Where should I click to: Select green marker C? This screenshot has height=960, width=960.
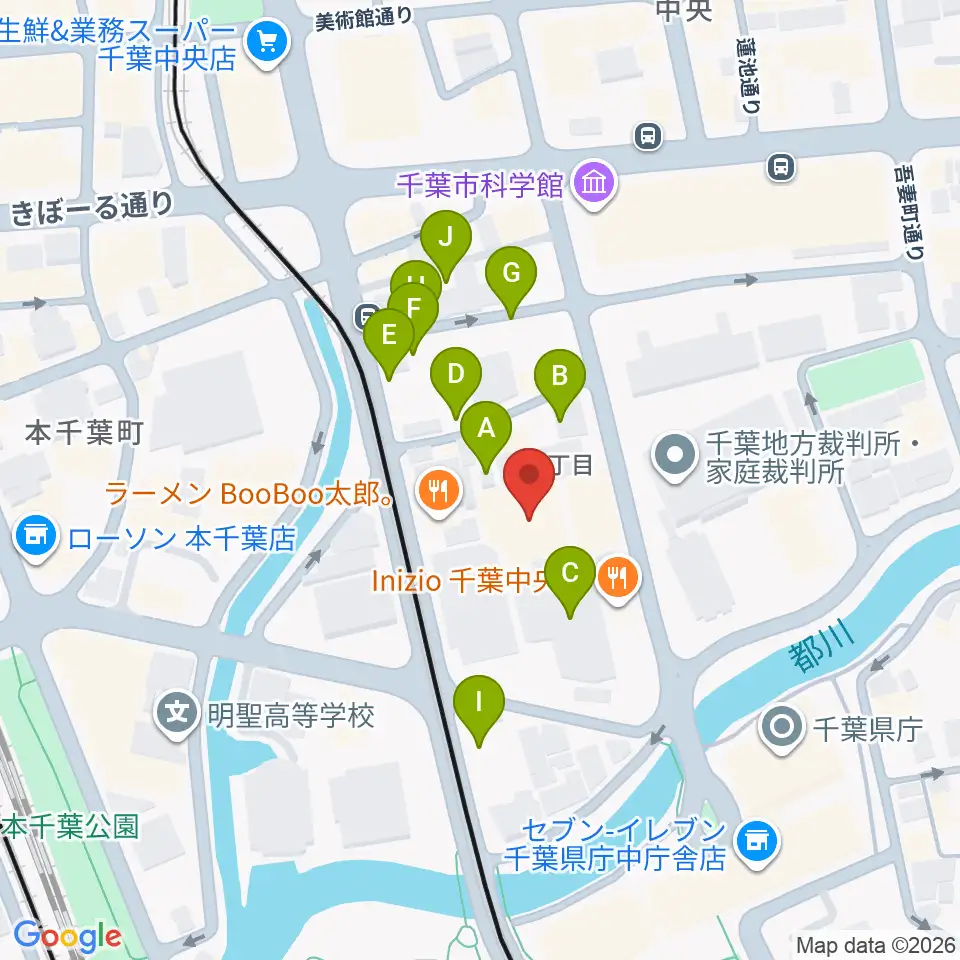pyautogui.click(x=569, y=576)
